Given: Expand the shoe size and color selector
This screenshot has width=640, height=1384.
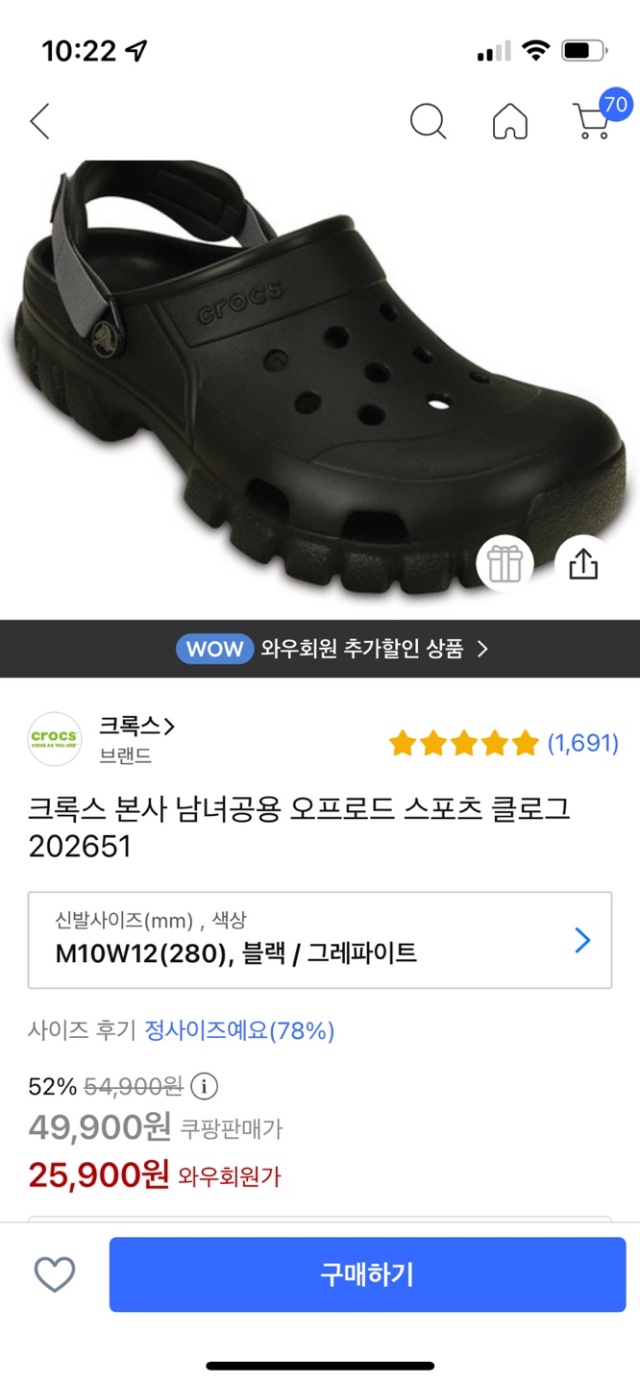Looking at the screenshot, I should (320, 940).
